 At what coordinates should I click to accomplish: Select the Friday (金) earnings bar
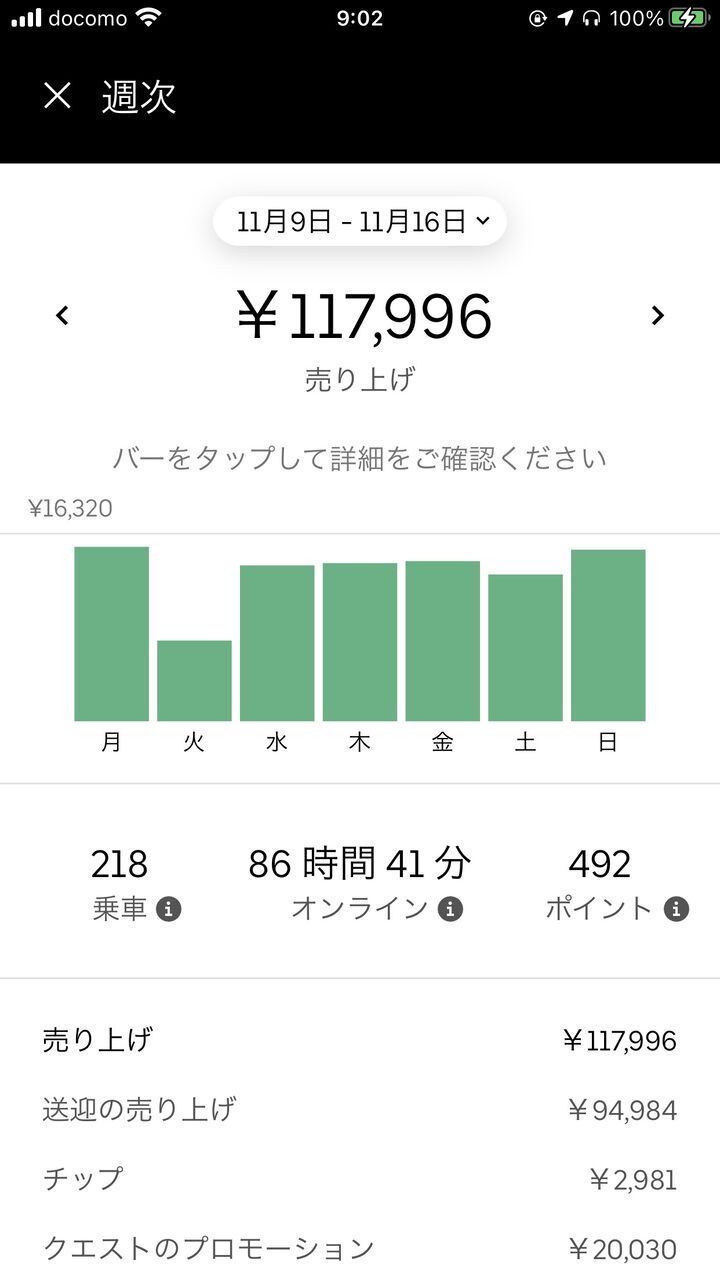pos(442,641)
